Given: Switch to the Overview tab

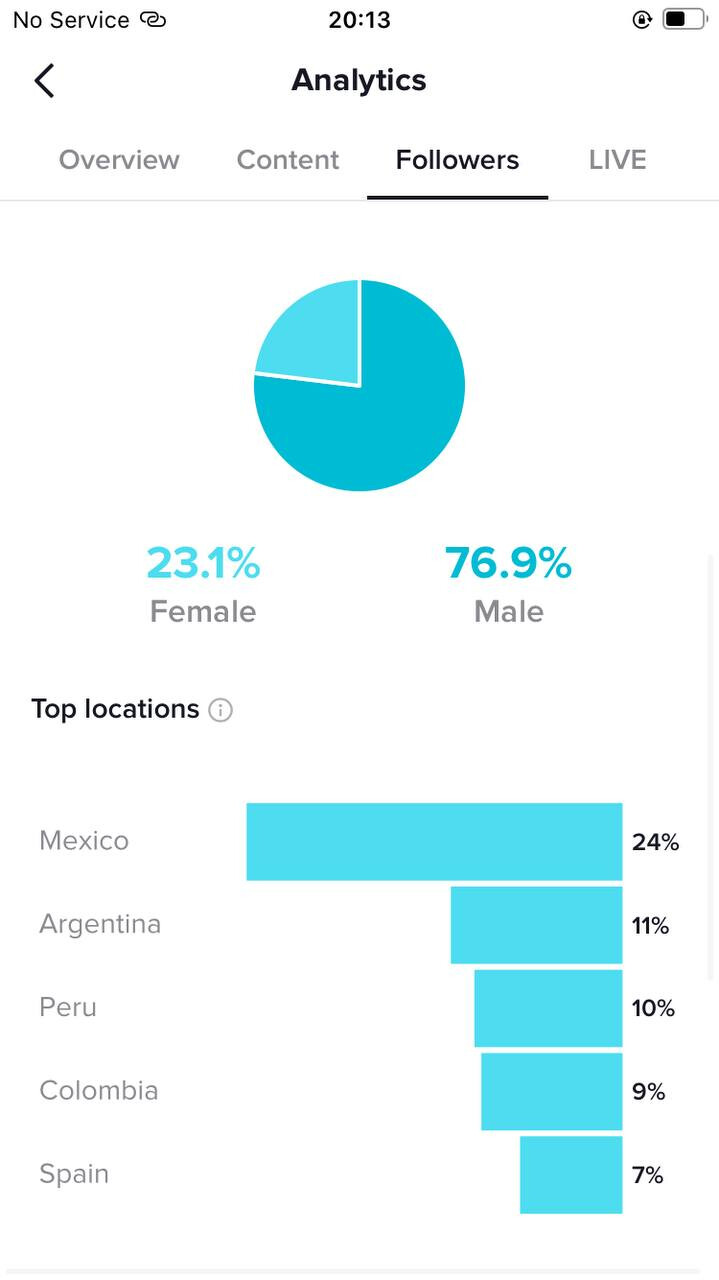Looking at the screenshot, I should (x=119, y=160).
